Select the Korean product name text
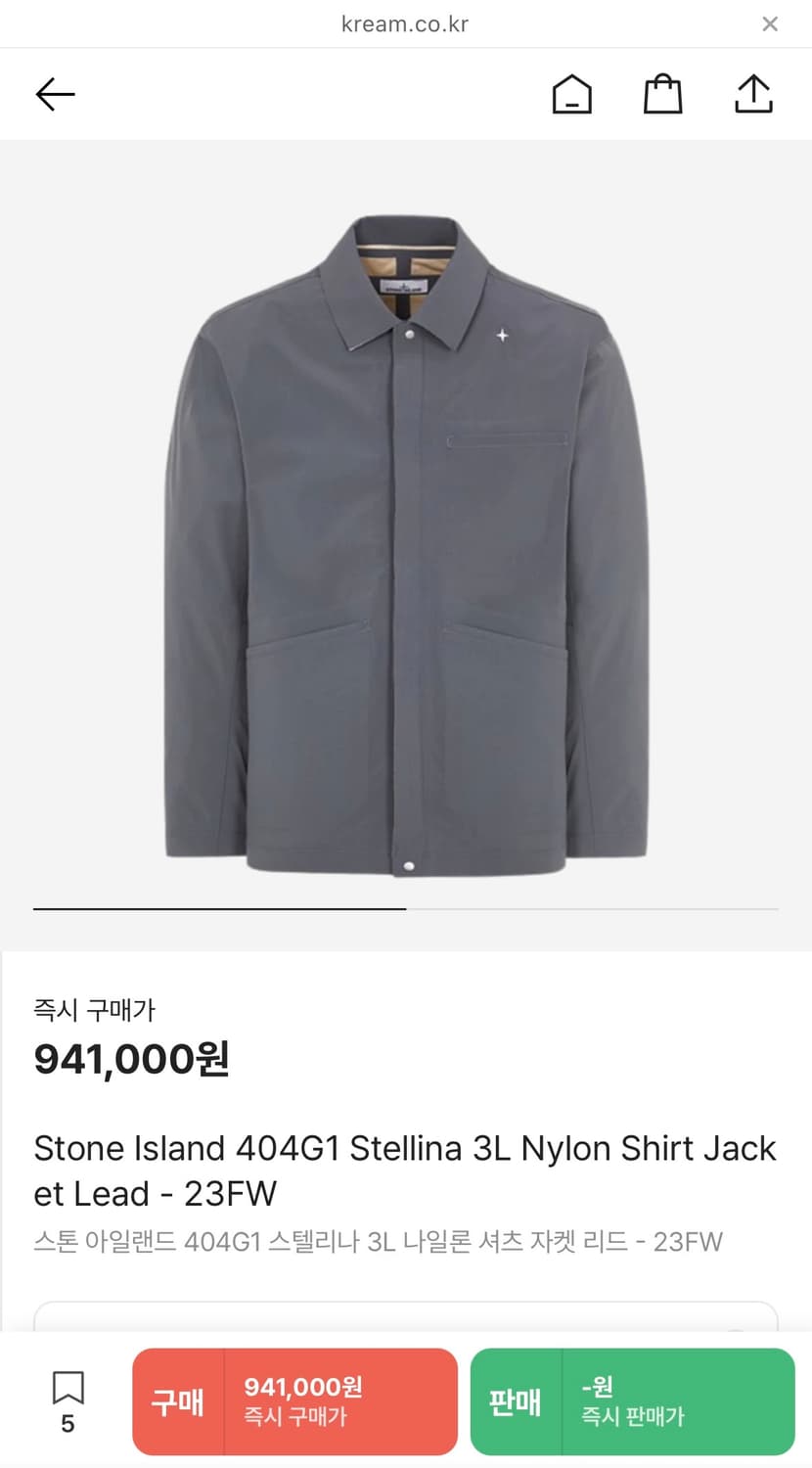The image size is (812, 1468). (x=378, y=1241)
